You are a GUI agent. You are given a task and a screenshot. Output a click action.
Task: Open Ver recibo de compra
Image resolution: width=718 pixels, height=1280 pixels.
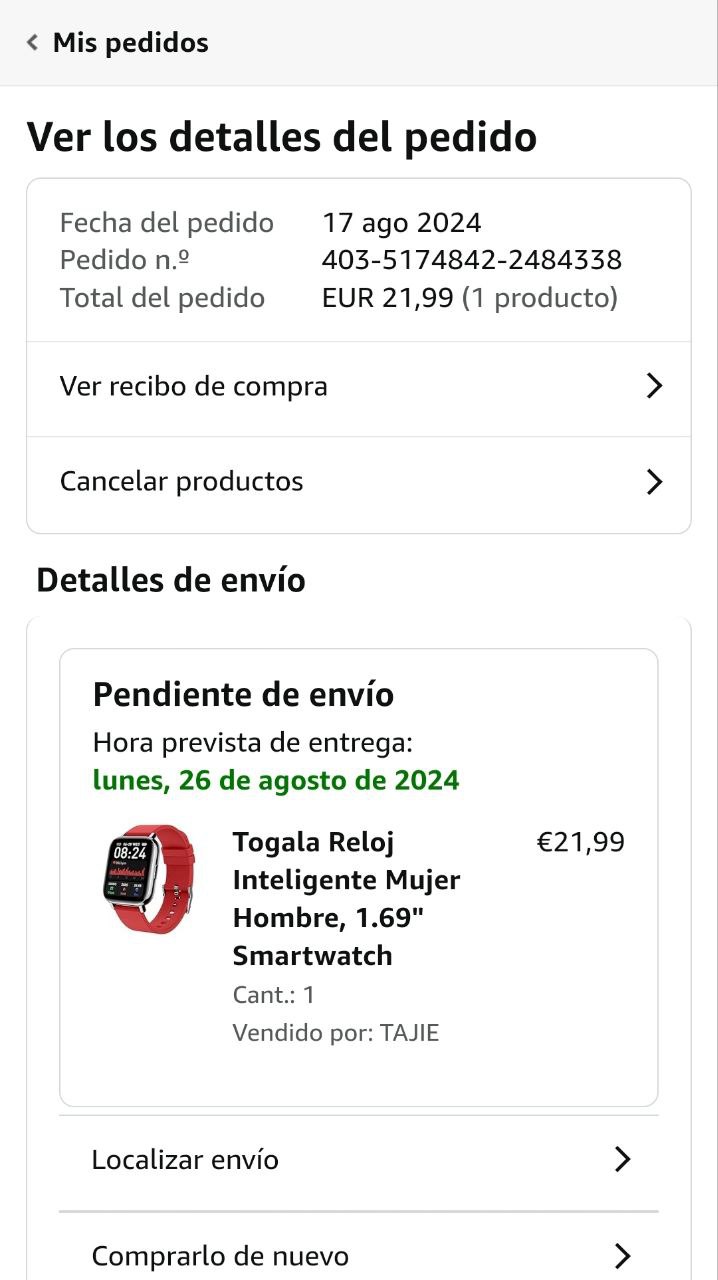point(358,387)
